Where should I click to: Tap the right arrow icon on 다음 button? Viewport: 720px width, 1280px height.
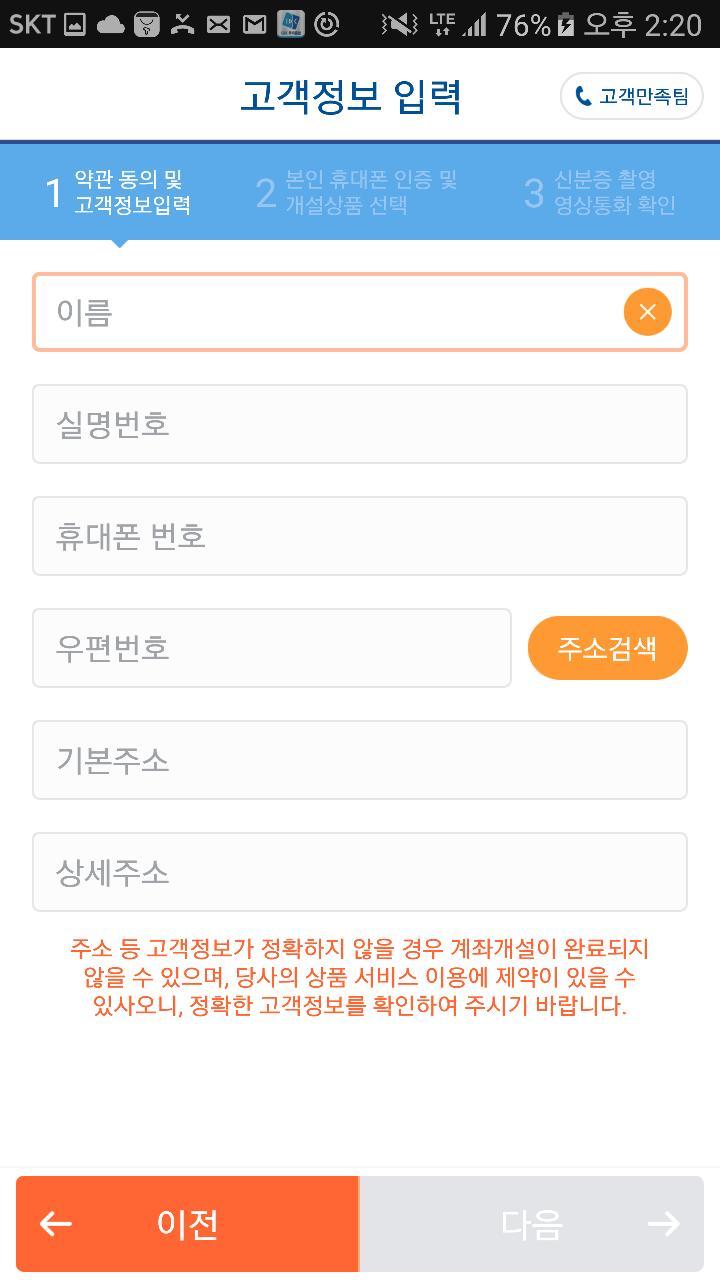[x=663, y=1222]
